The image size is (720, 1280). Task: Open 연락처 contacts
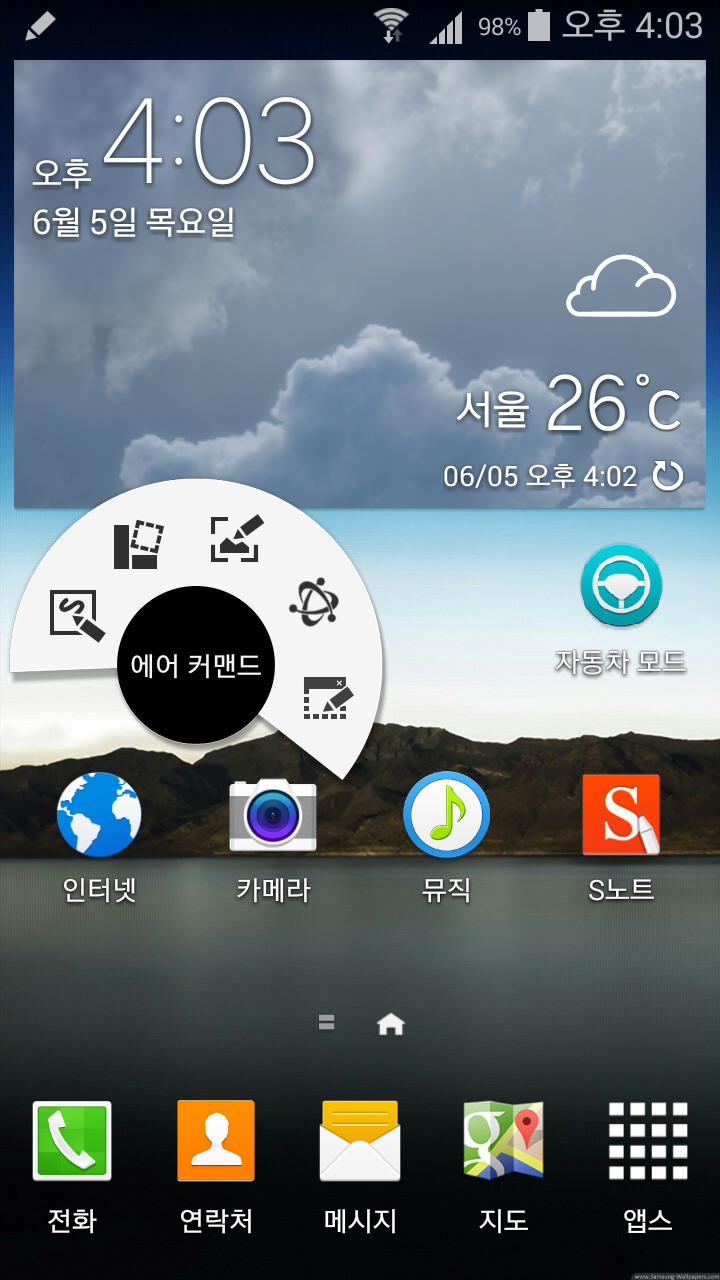pyautogui.click(x=216, y=1142)
